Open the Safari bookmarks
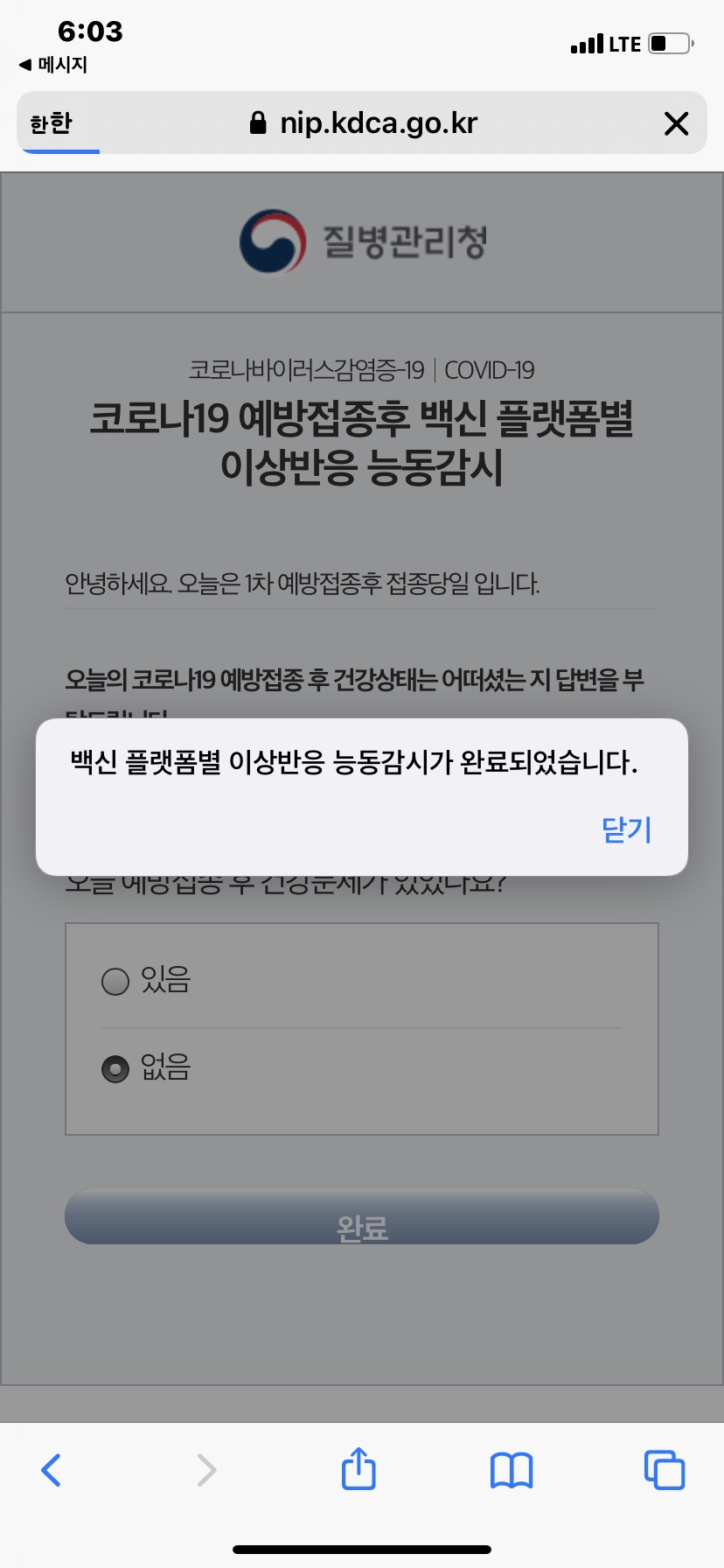 coord(512,1470)
